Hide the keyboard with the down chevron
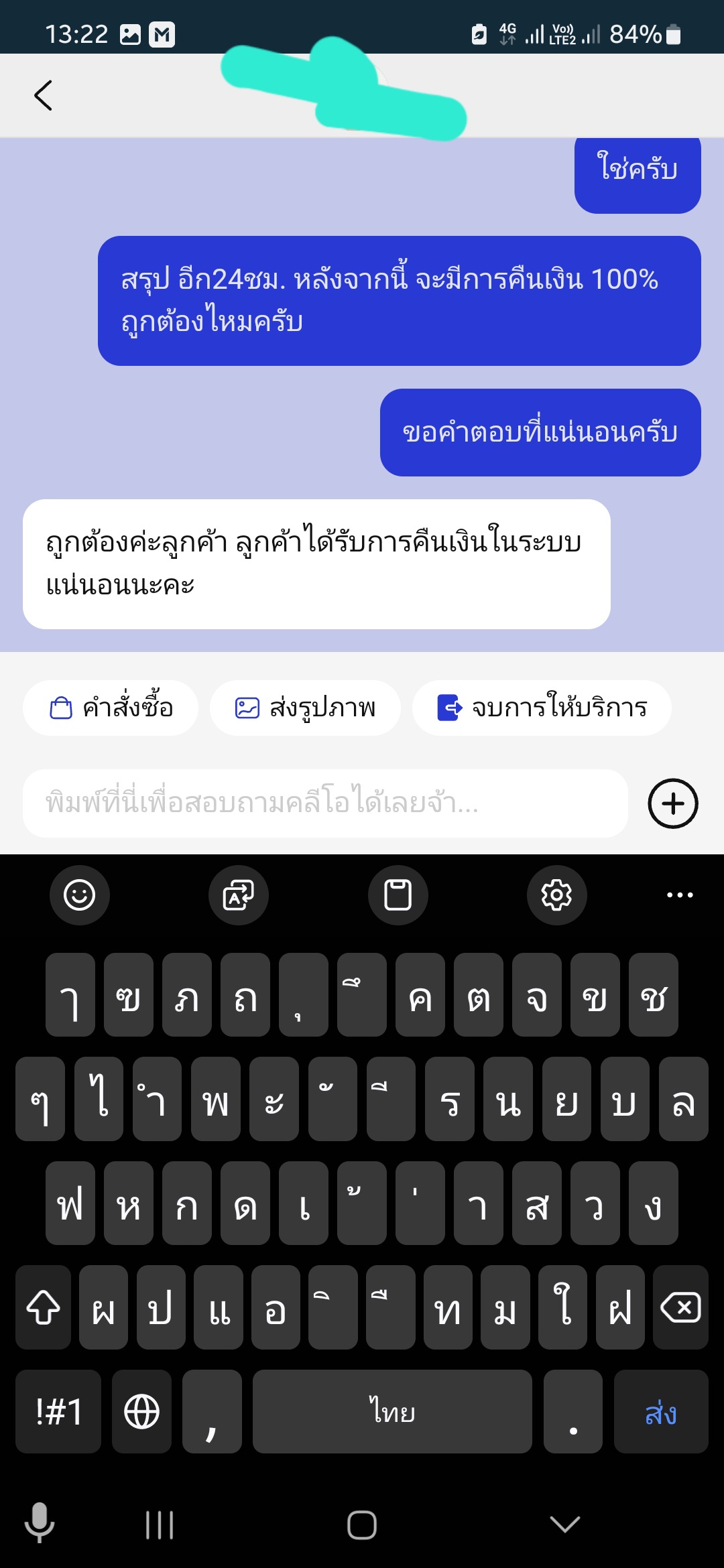Viewport: 724px width, 1568px height. point(565,1524)
